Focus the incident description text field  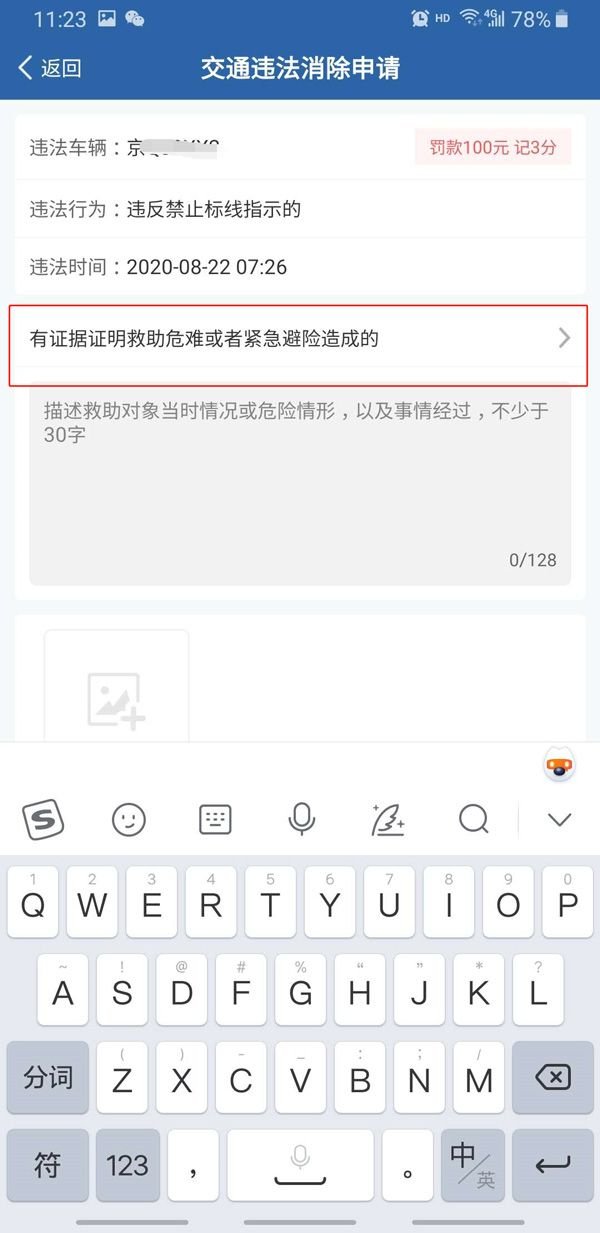tap(300, 480)
